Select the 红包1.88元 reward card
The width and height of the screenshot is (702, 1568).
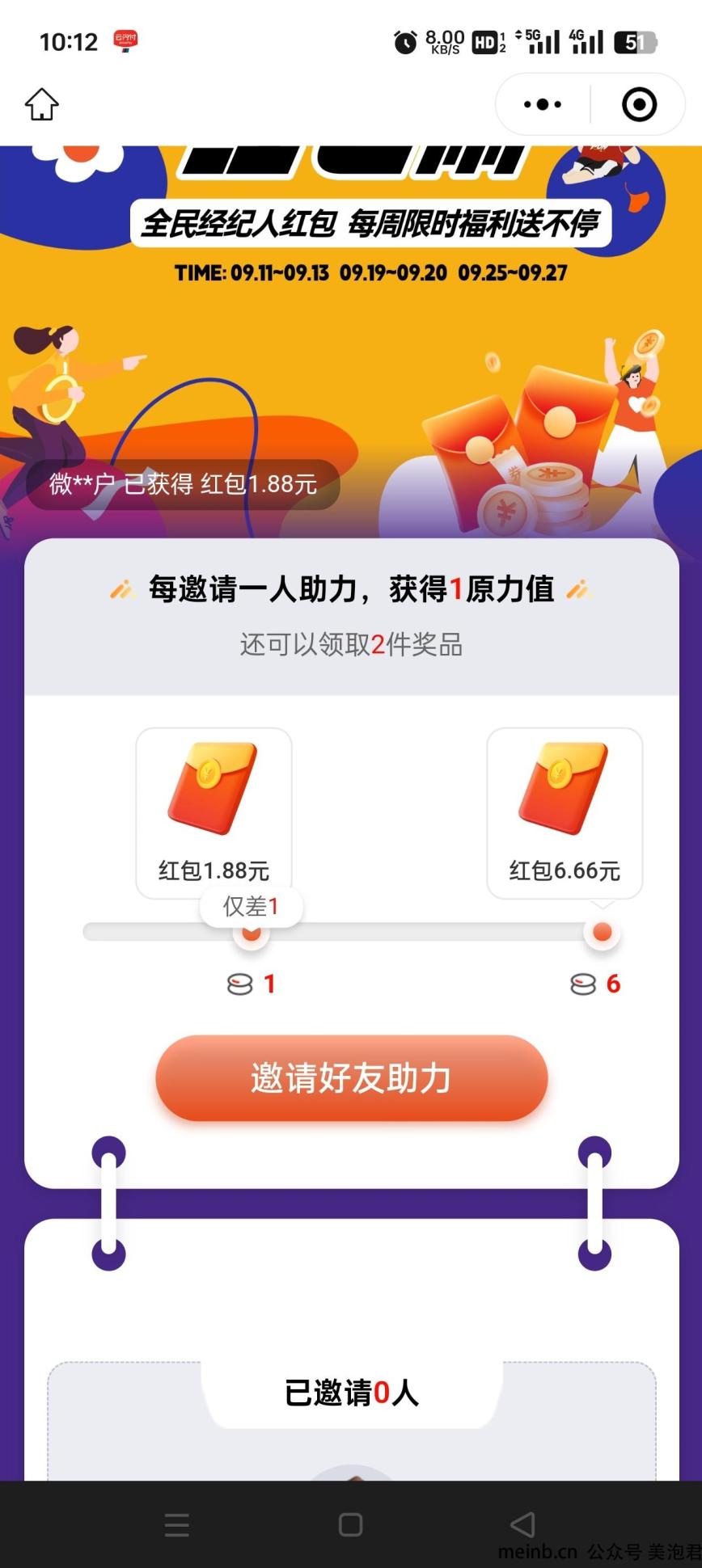[214, 811]
